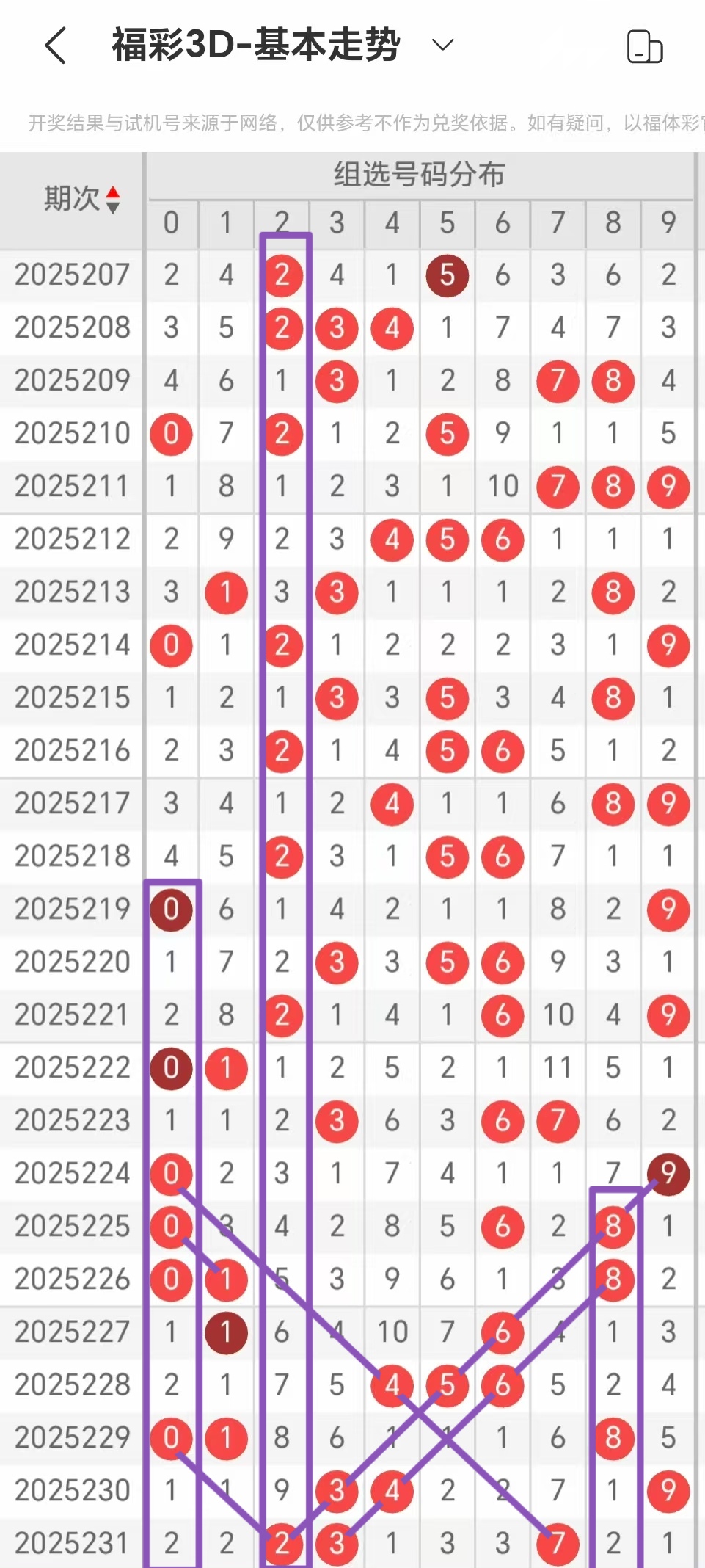The image size is (705, 1568).
Task: Go back using the top-left arrow
Action: click(56, 46)
